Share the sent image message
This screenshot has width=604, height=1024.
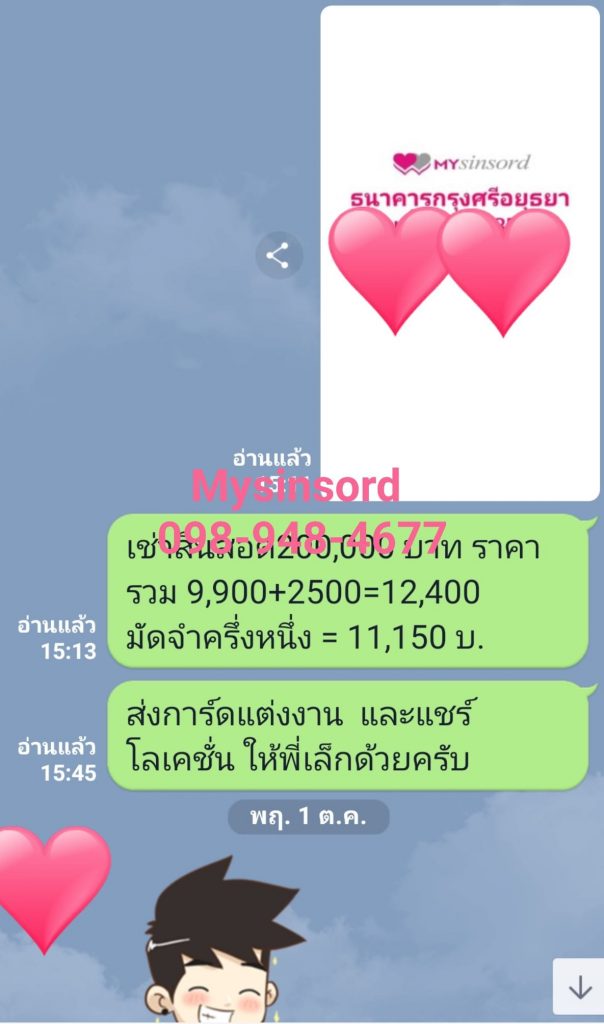click(278, 256)
